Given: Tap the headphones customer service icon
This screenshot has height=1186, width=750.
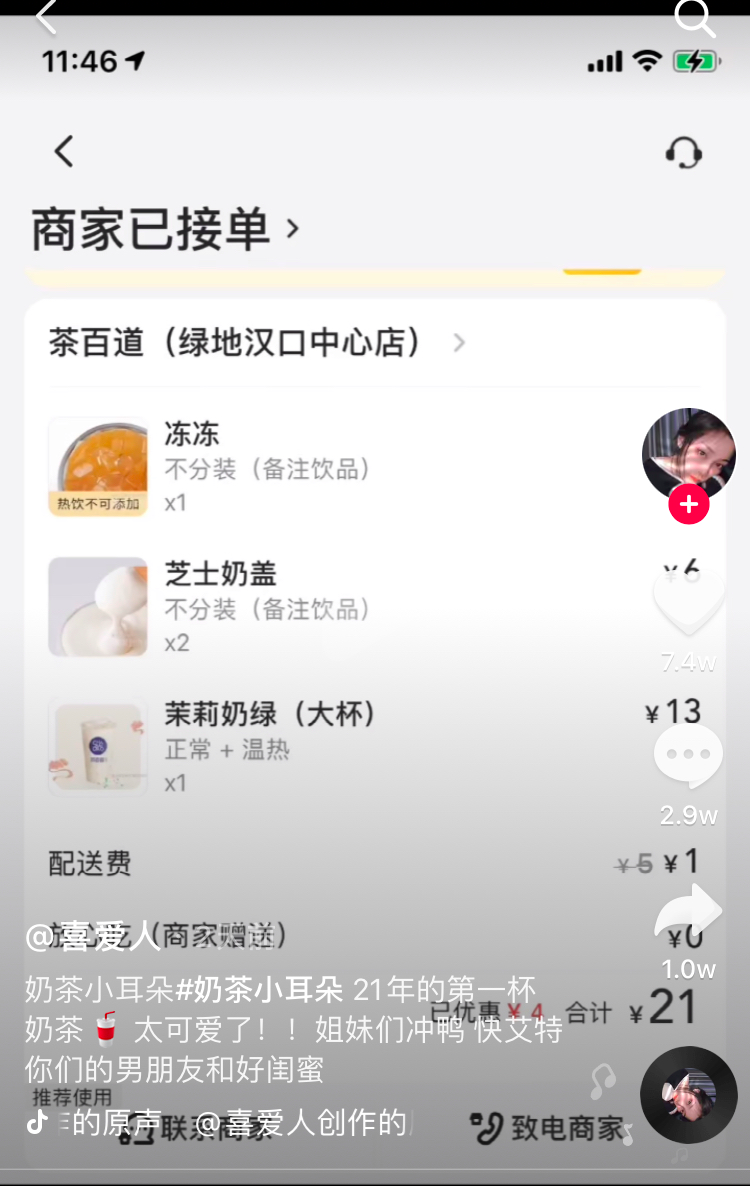Looking at the screenshot, I should coord(685,151).
